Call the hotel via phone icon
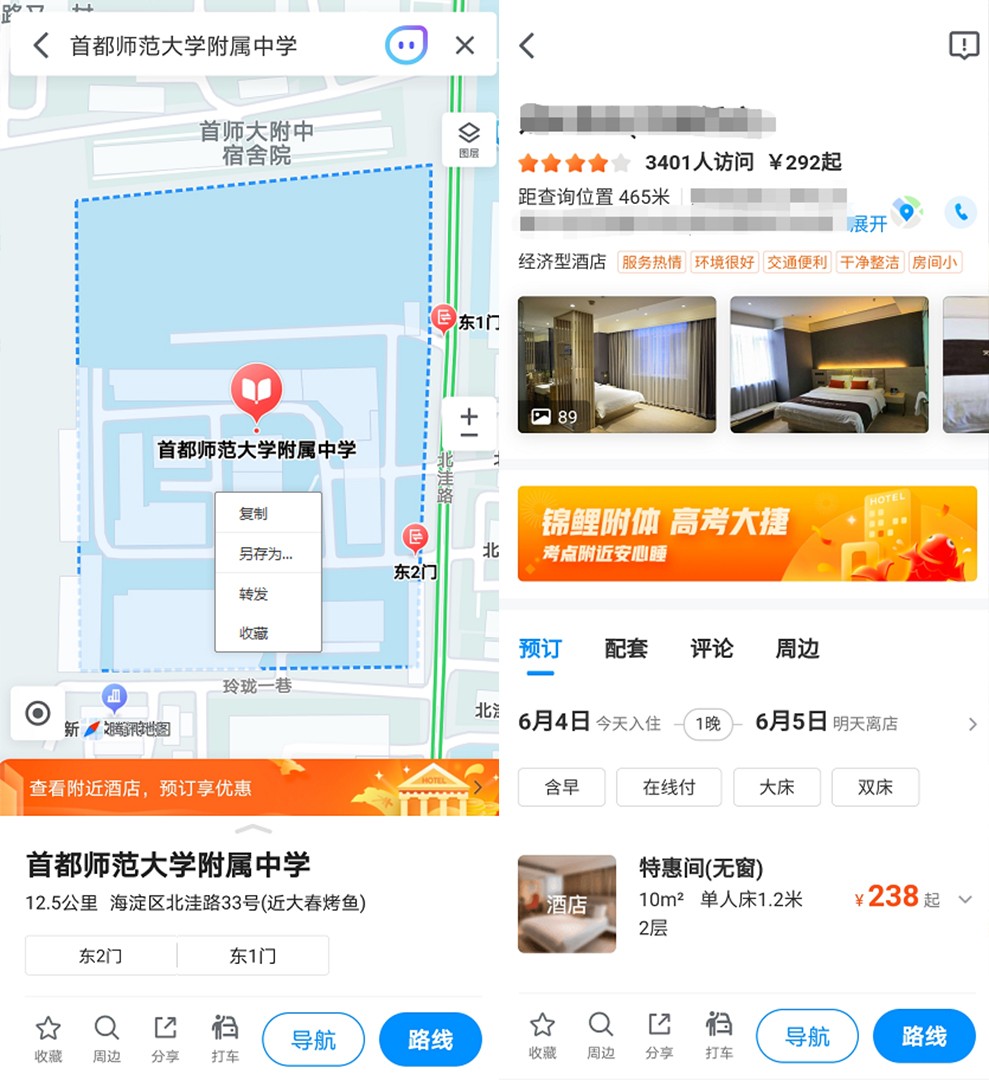Viewport: 989px width, 1080px height. (x=961, y=211)
